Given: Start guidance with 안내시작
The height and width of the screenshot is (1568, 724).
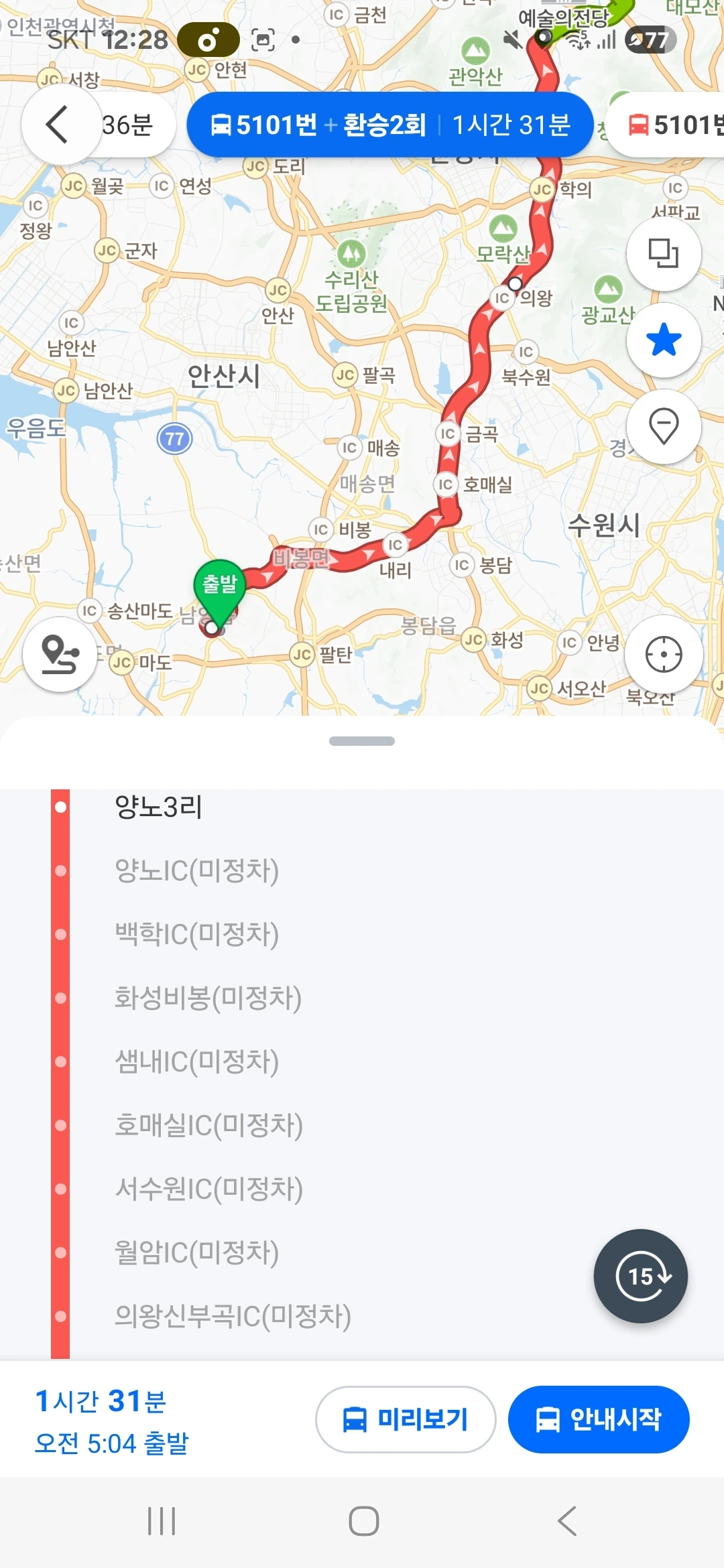Looking at the screenshot, I should tap(599, 1419).
